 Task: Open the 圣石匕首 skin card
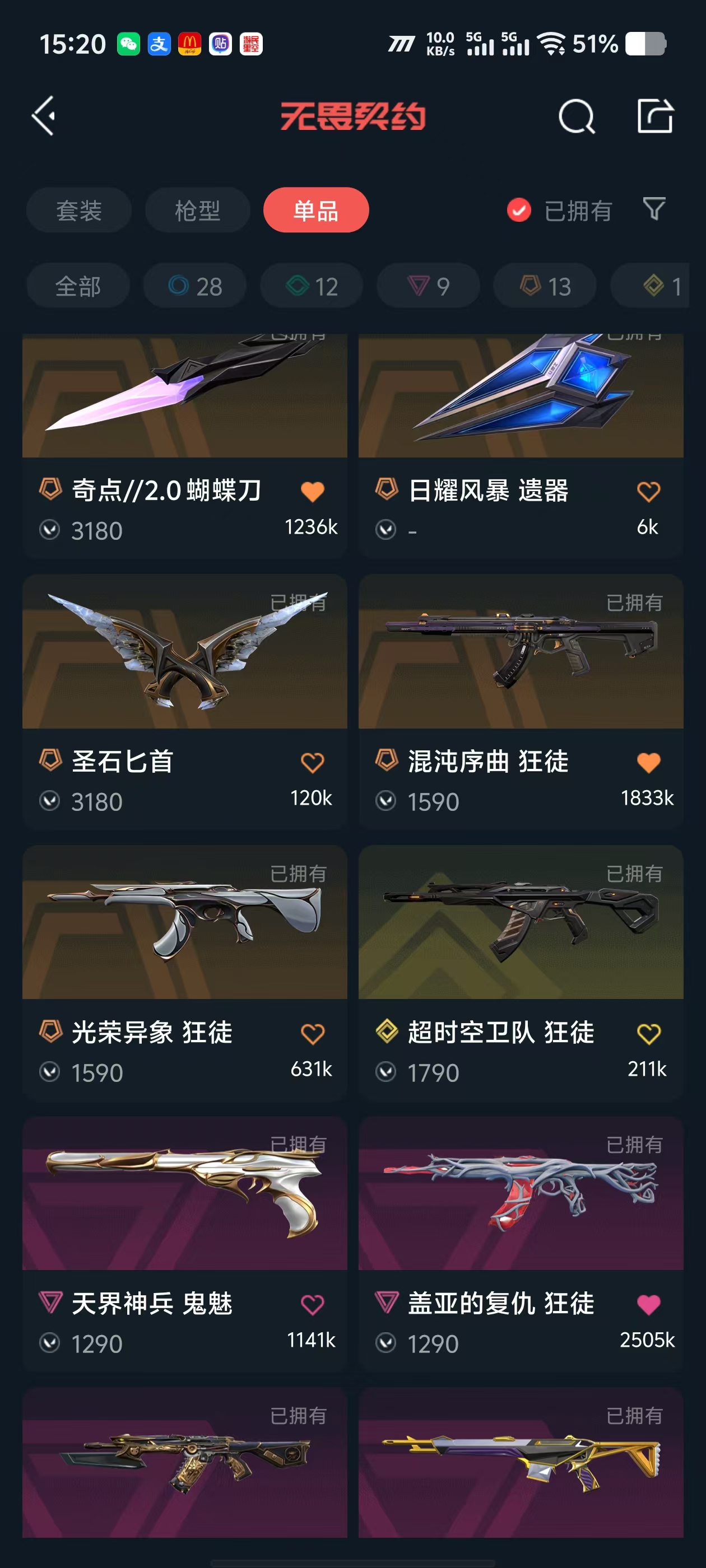coord(184,701)
